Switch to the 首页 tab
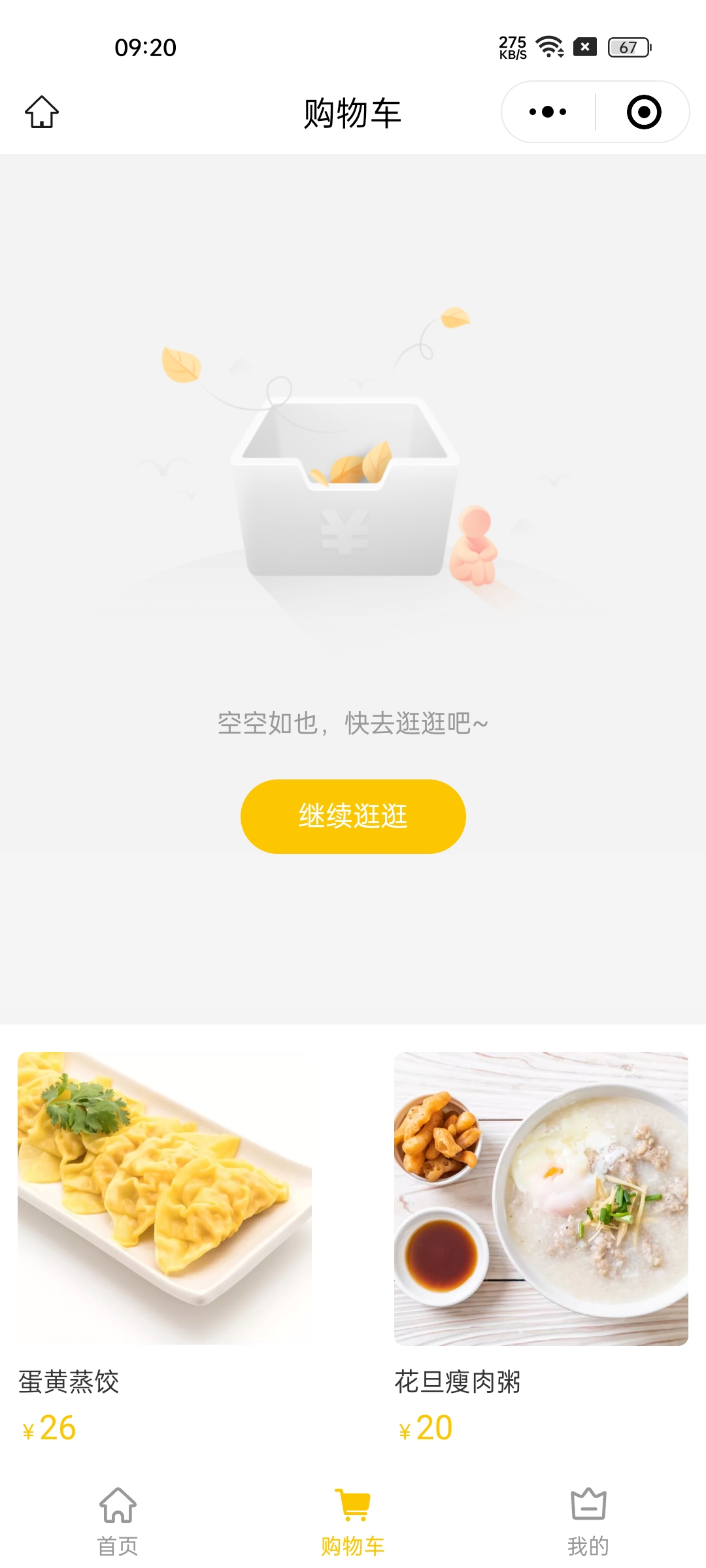This screenshot has width=706, height=1568. tap(118, 1520)
